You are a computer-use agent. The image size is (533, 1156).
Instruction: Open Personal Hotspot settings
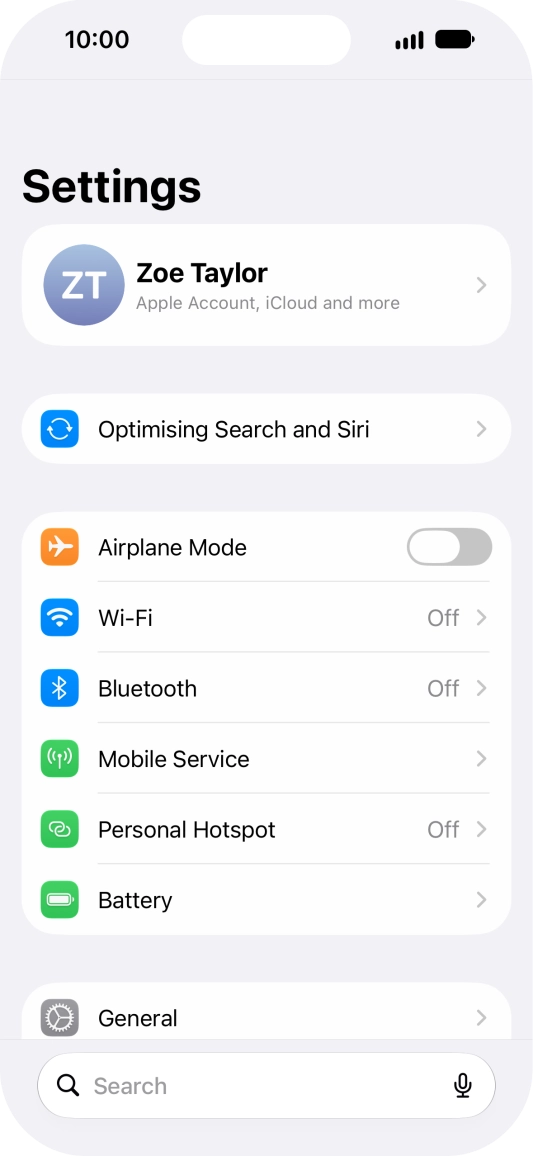[x=266, y=830]
